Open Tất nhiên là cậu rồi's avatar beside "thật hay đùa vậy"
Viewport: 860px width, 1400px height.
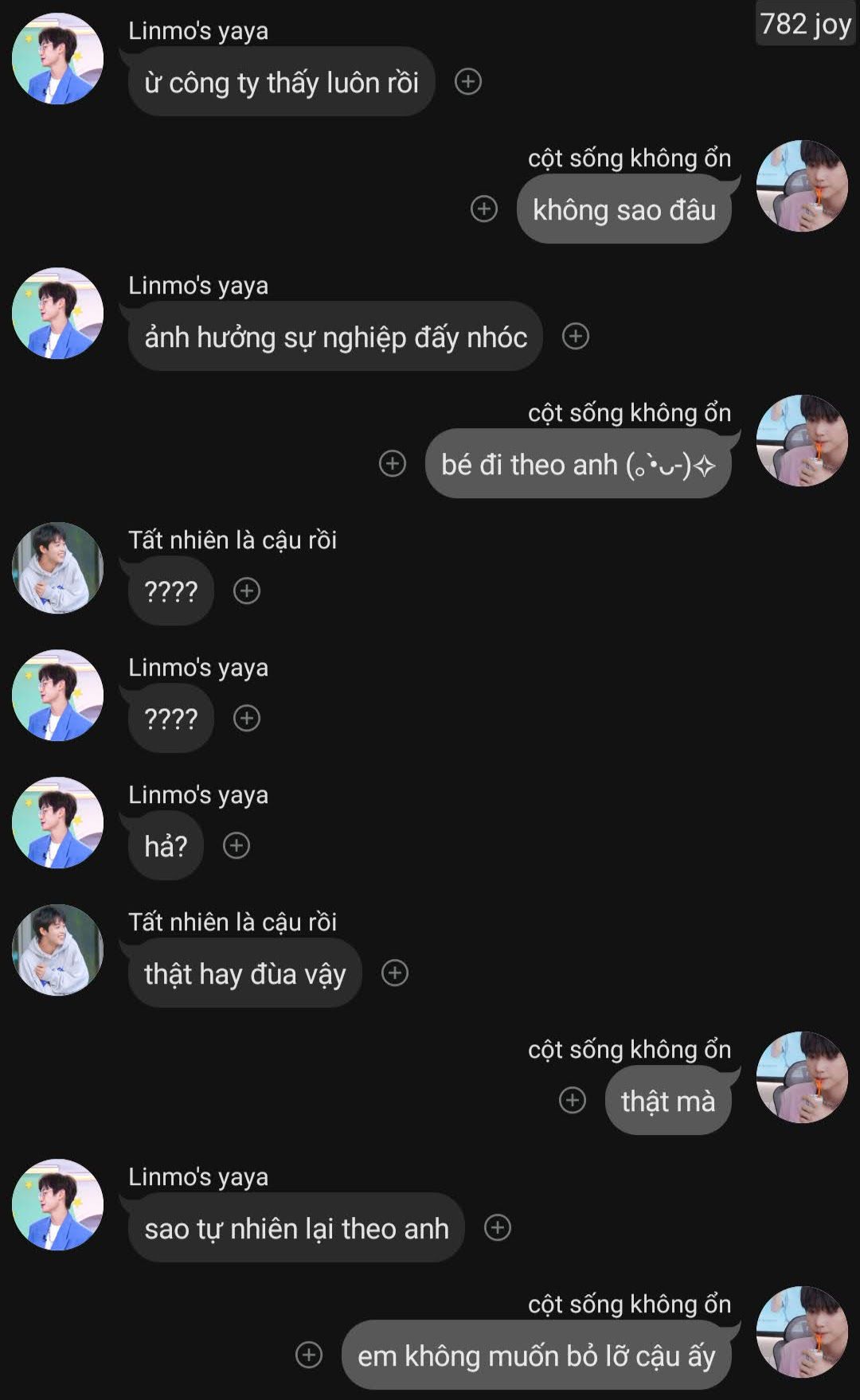[57, 950]
